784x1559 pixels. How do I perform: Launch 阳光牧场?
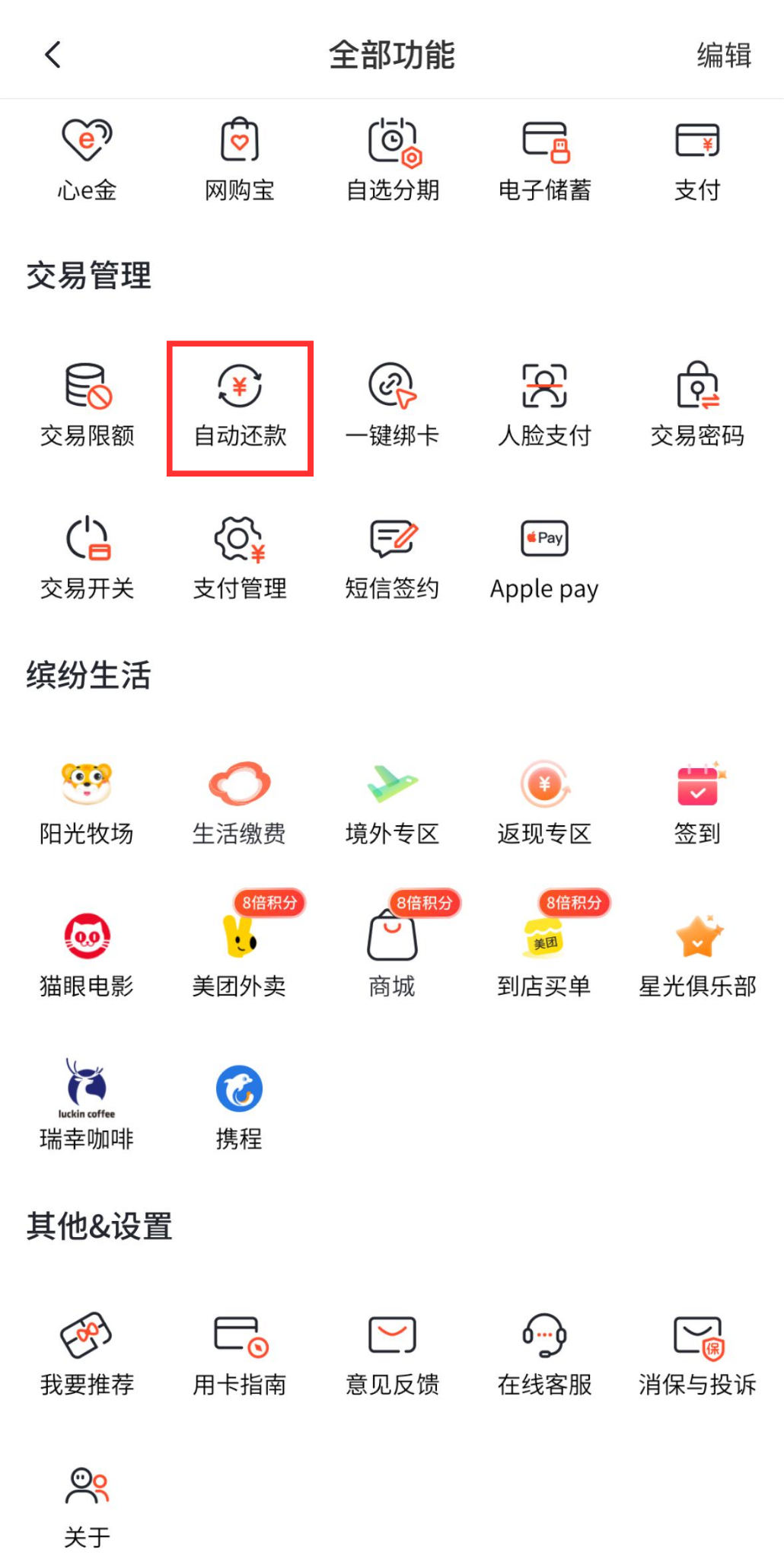[88, 803]
